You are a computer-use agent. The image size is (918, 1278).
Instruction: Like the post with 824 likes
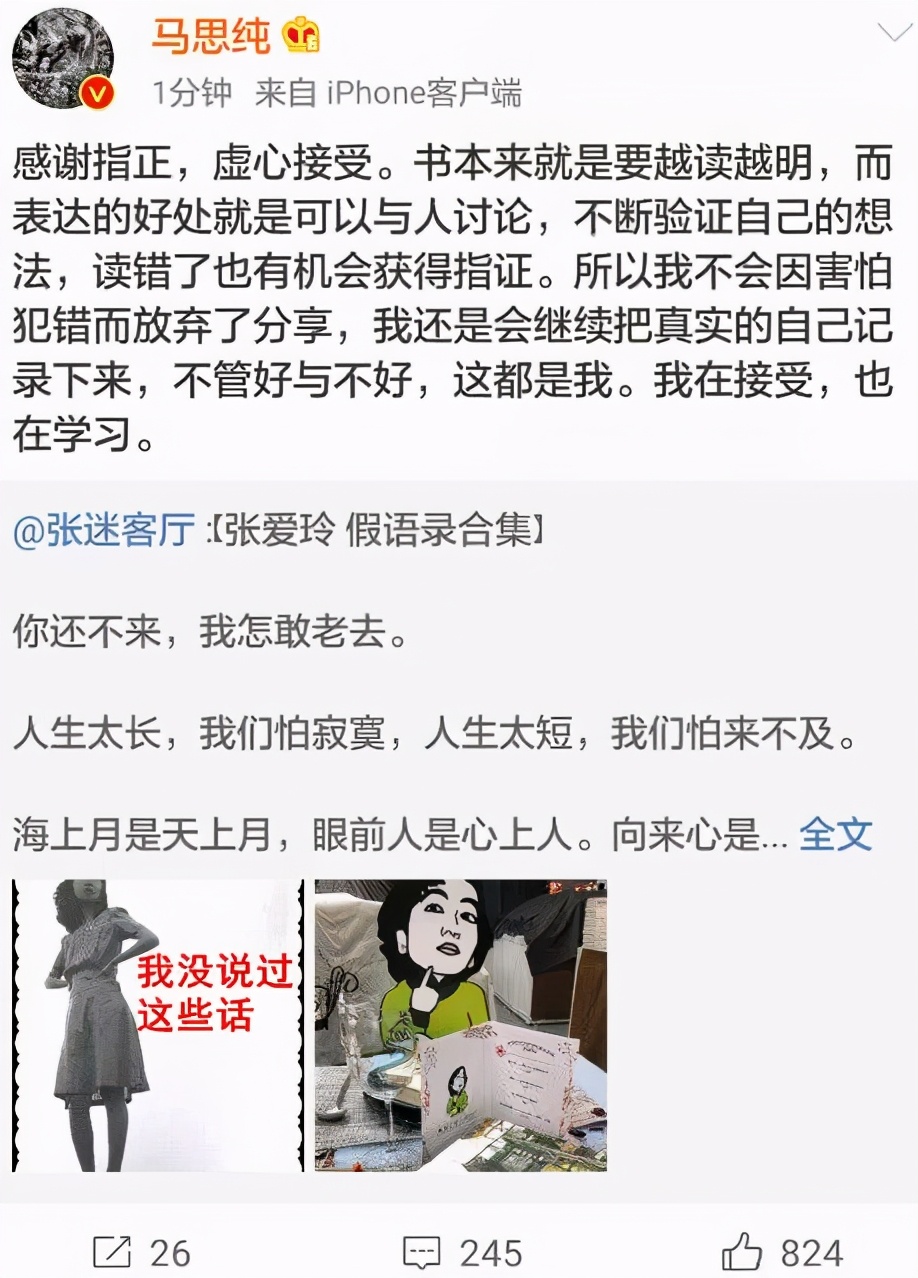[781, 1252]
